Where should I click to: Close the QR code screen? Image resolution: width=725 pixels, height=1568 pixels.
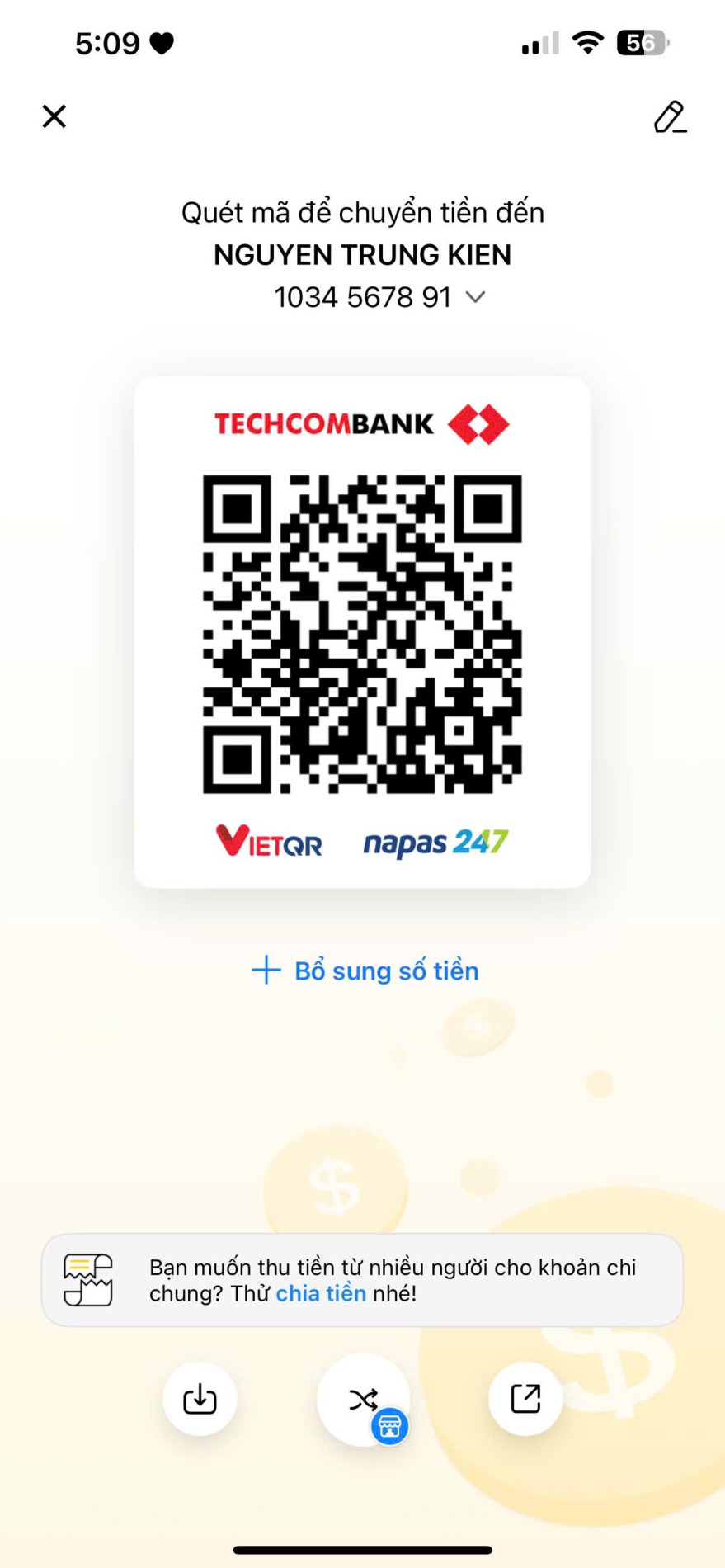[x=54, y=116]
